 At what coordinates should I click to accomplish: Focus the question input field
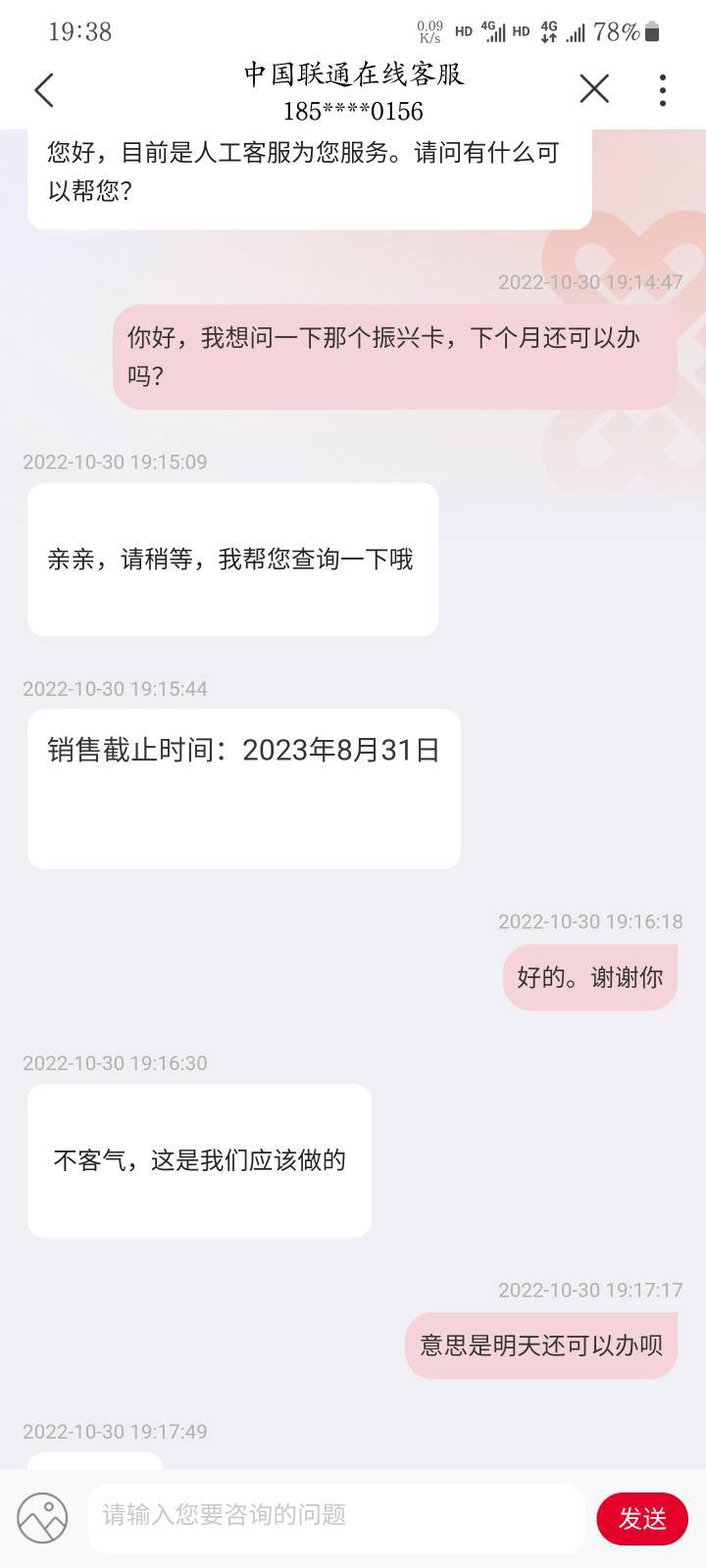point(336,1518)
